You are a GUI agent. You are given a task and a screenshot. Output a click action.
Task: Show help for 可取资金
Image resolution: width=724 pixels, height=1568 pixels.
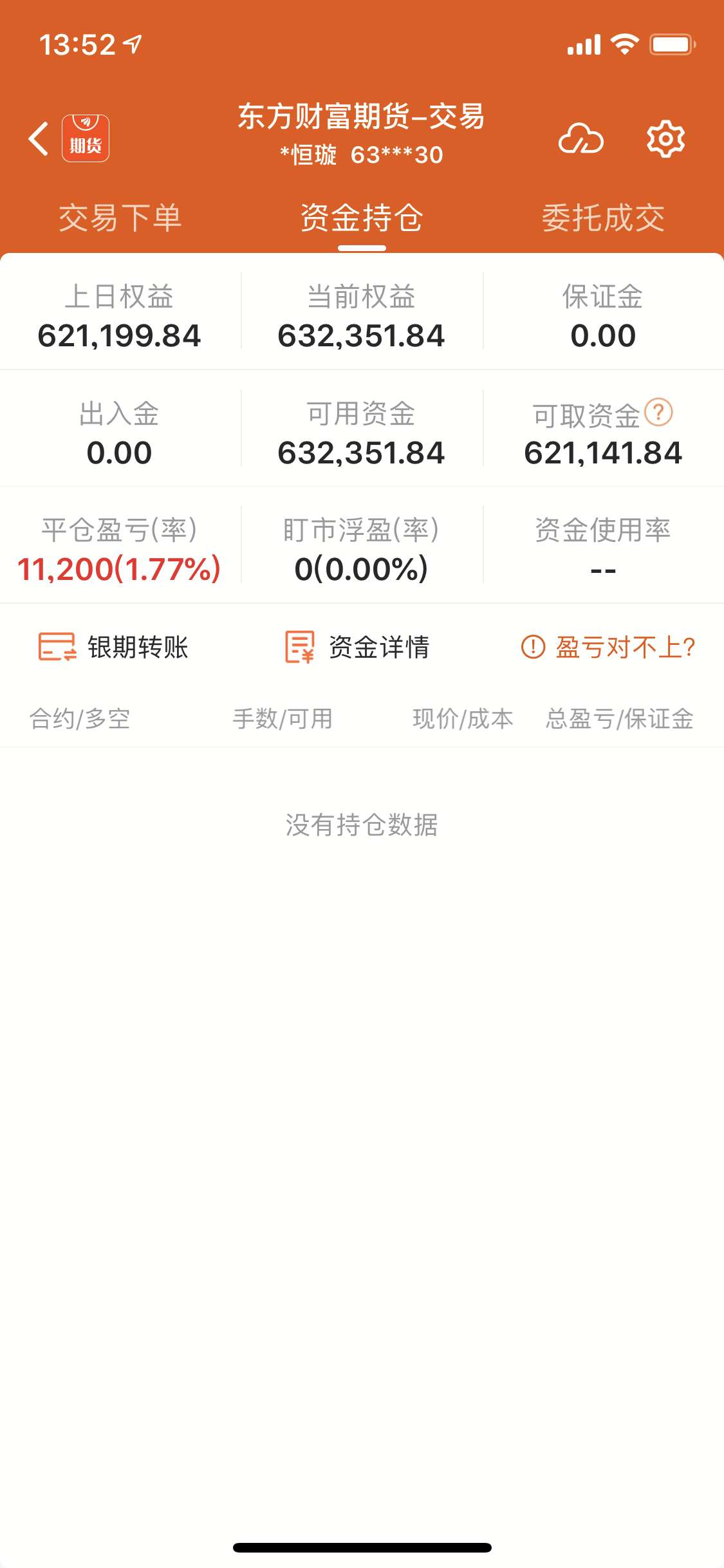[x=658, y=413]
